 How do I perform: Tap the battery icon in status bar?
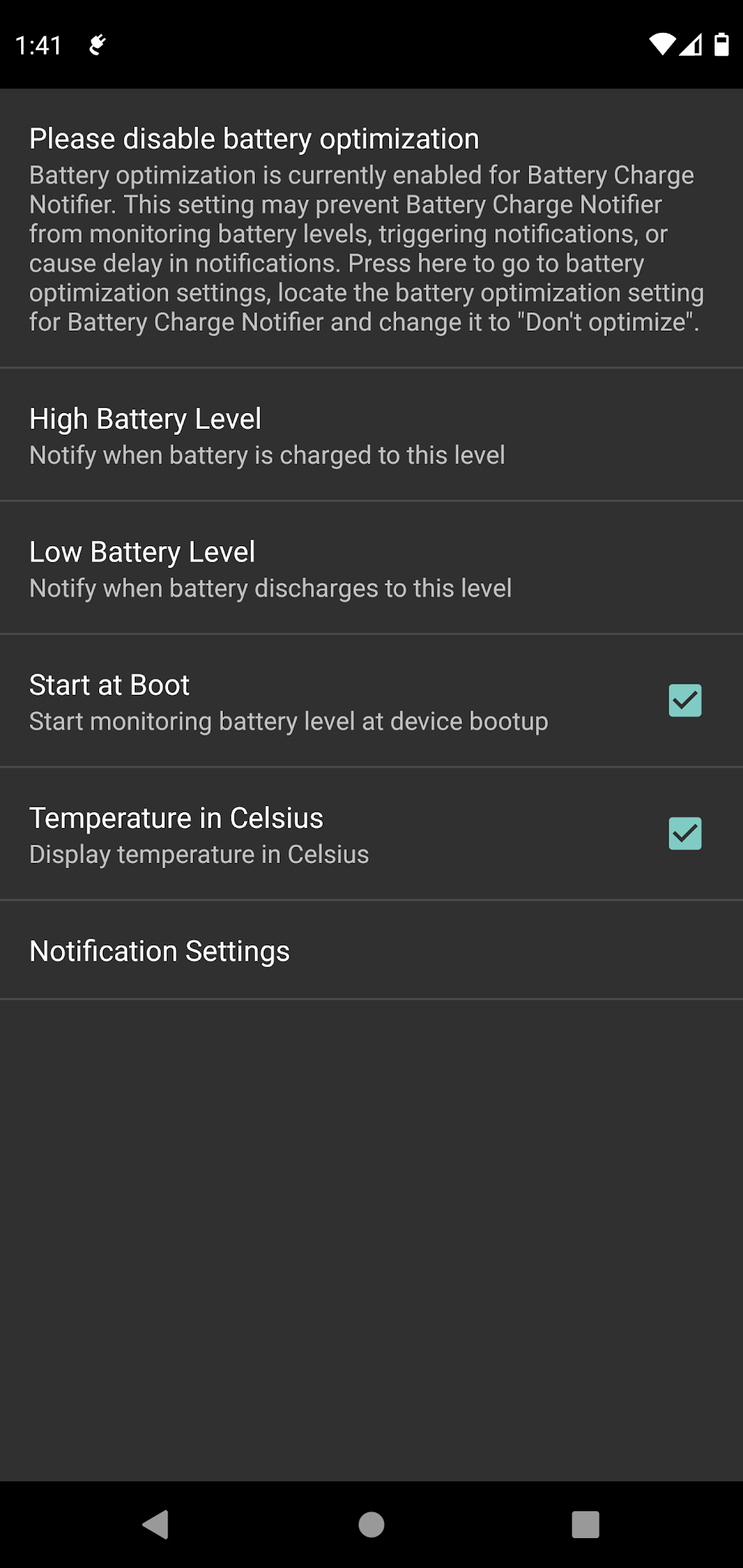click(x=721, y=45)
